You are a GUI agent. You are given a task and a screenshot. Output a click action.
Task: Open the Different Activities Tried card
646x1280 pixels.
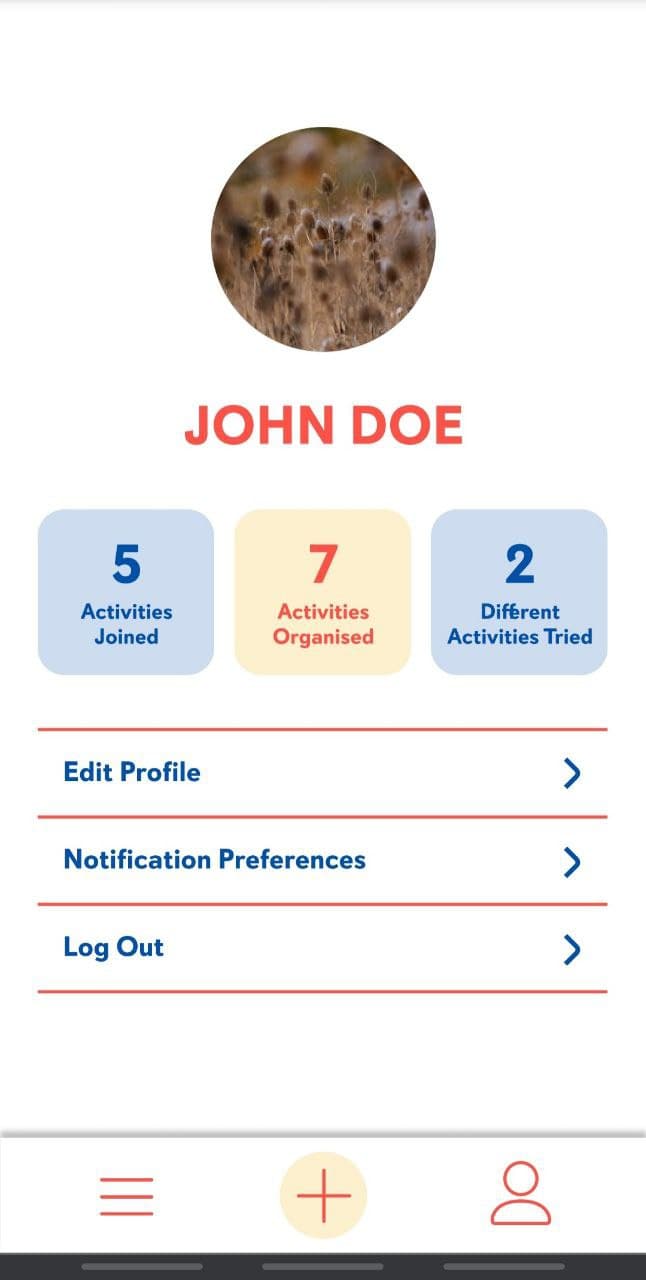(519, 592)
